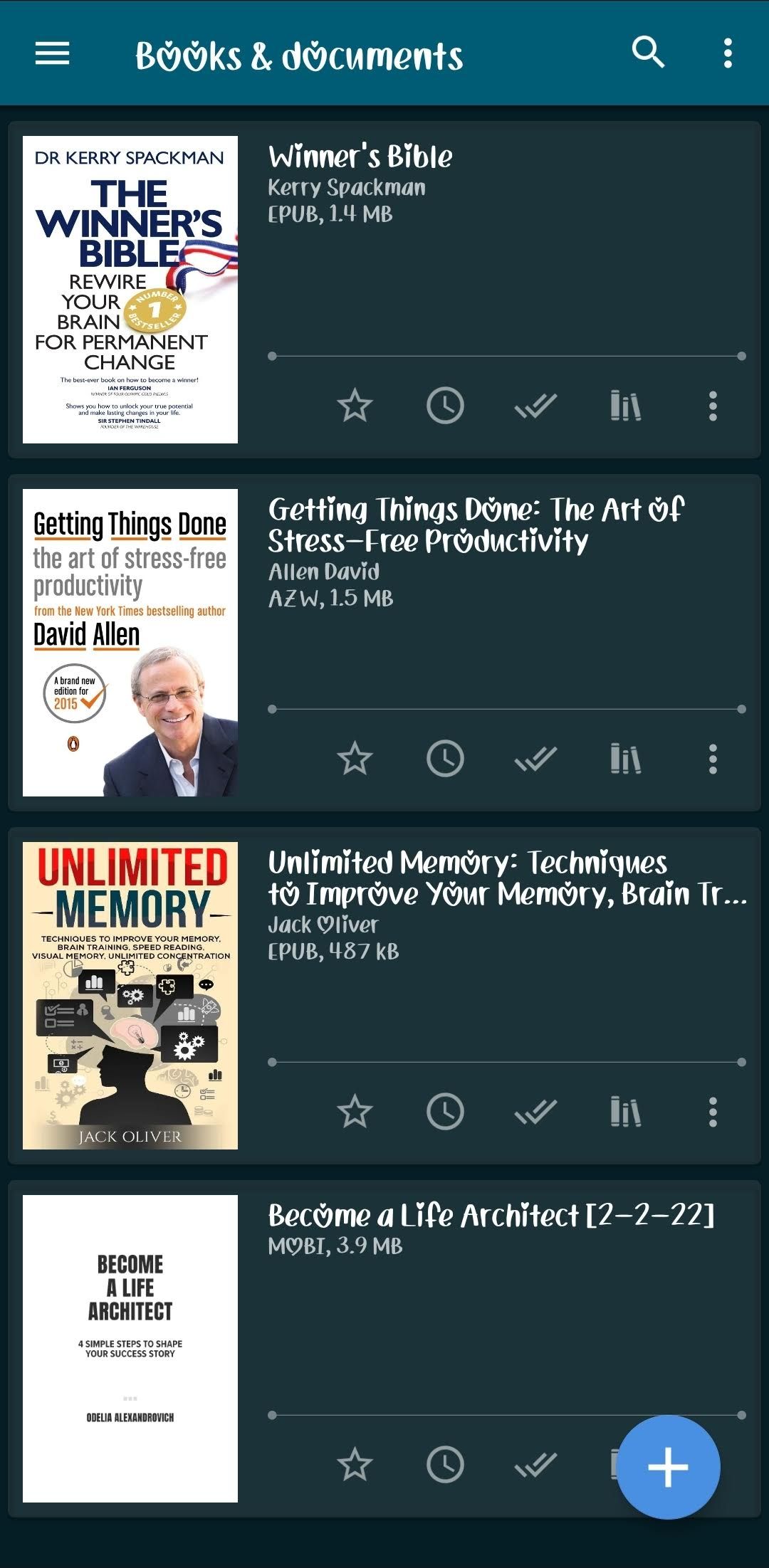
Task: Add a new book with plus button
Action: (x=668, y=1467)
